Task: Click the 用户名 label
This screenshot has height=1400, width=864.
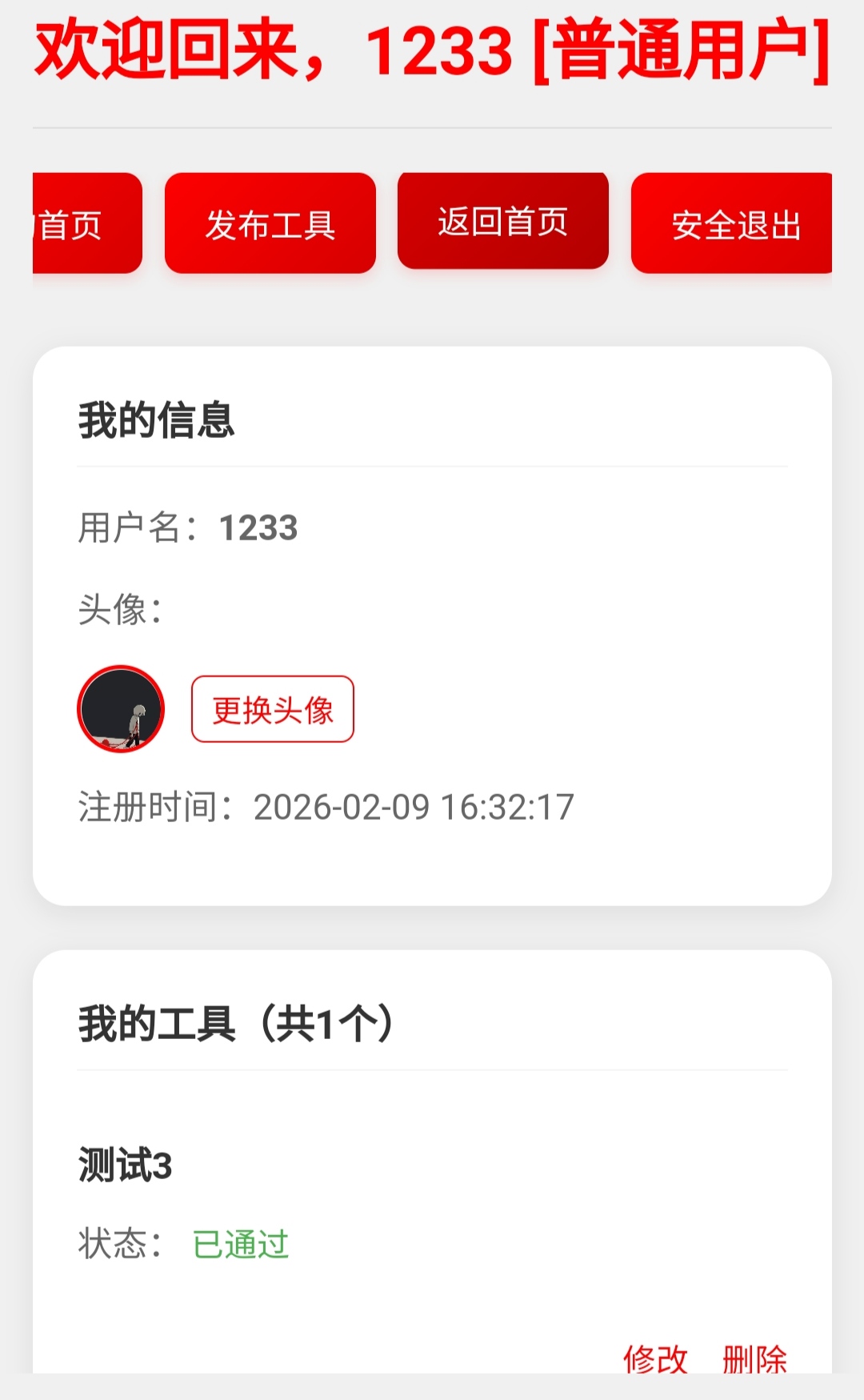Action: pos(131,528)
